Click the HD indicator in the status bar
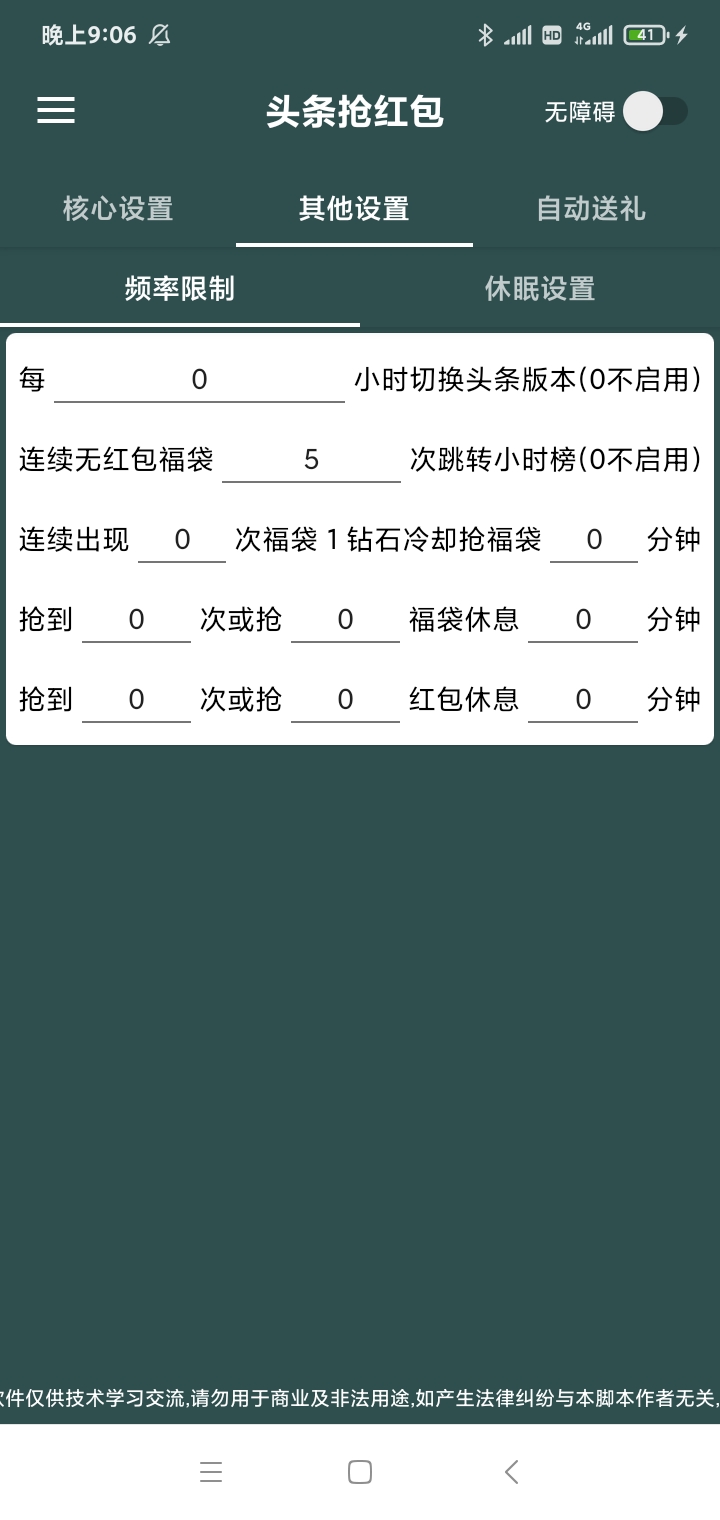Viewport: 720px width, 1520px height. (551, 33)
